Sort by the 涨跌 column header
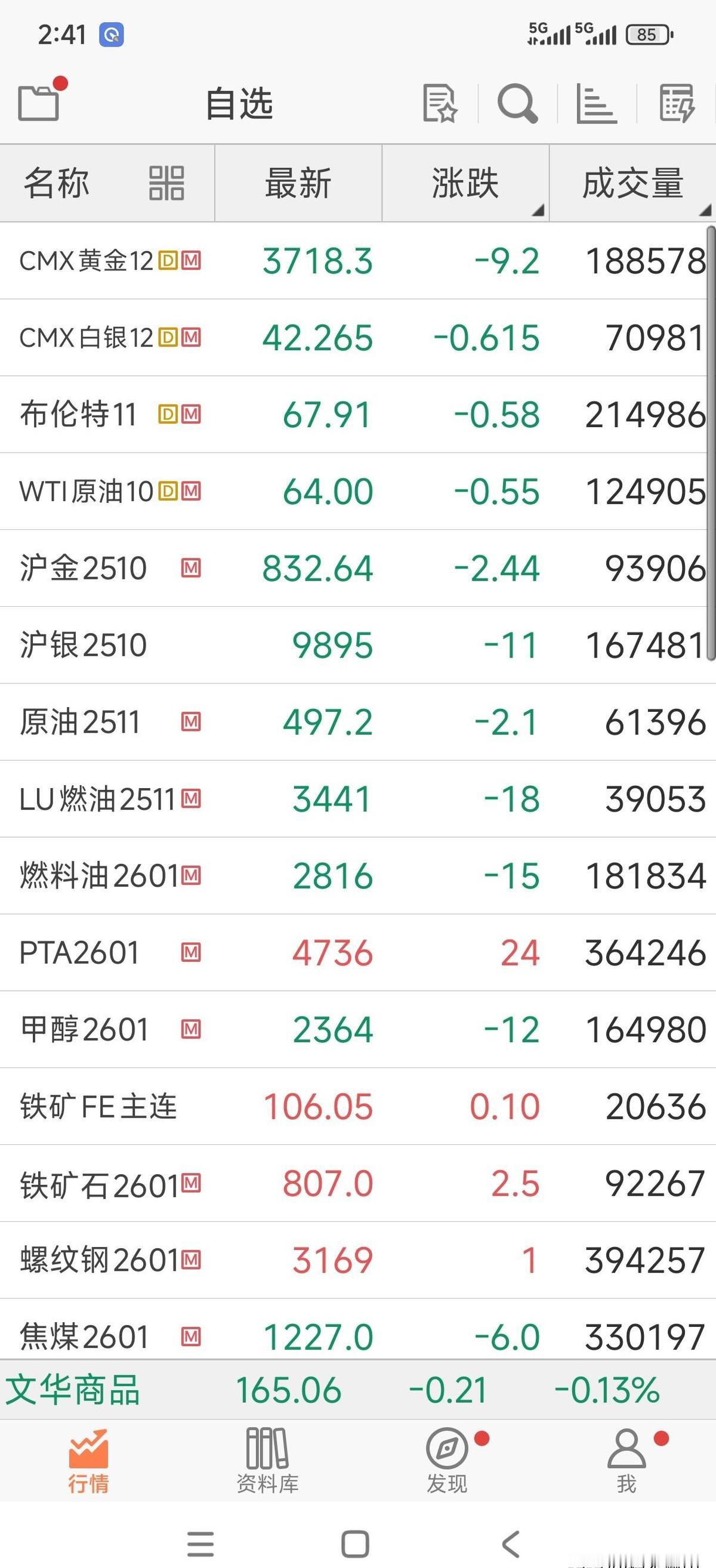 point(466,183)
